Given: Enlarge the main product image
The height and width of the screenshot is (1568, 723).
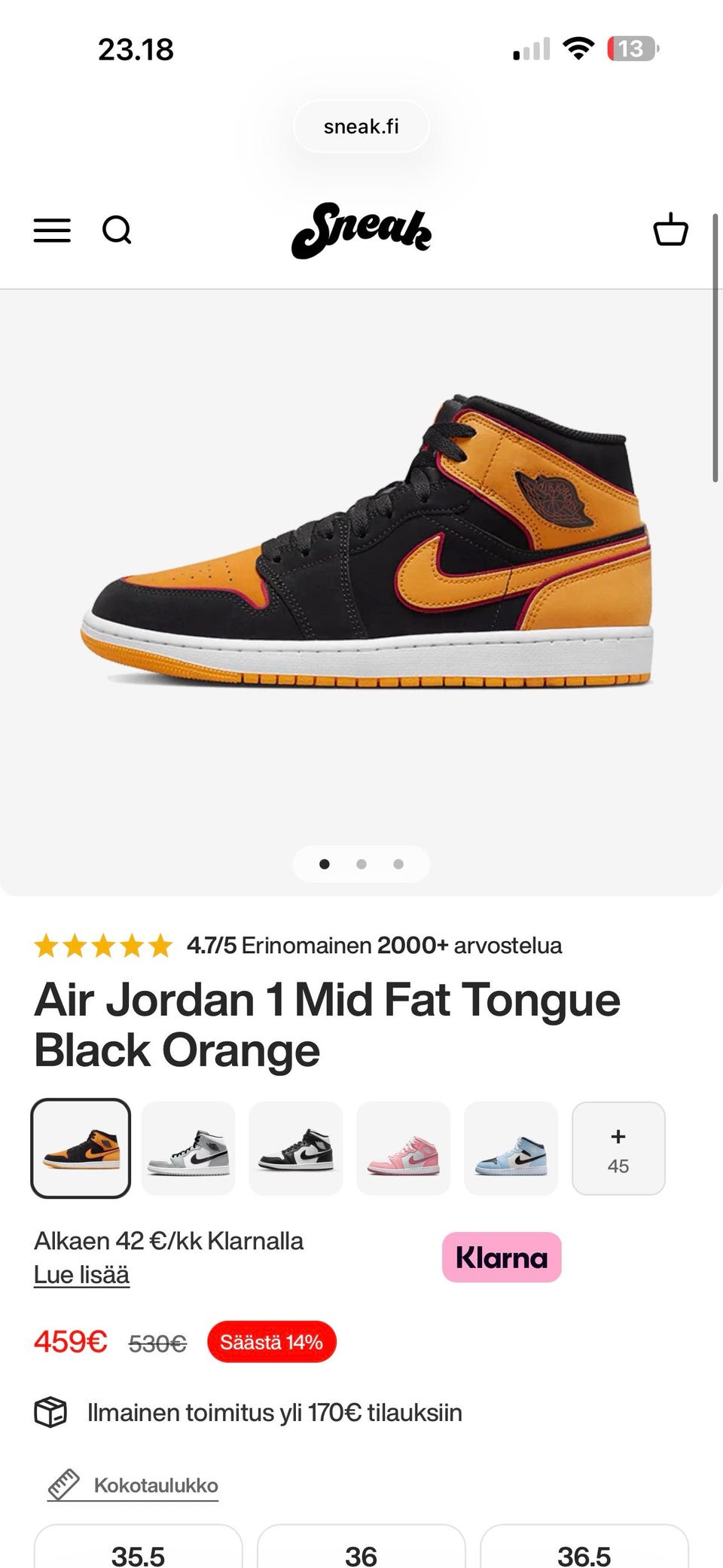Looking at the screenshot, I should pos(361,543).
